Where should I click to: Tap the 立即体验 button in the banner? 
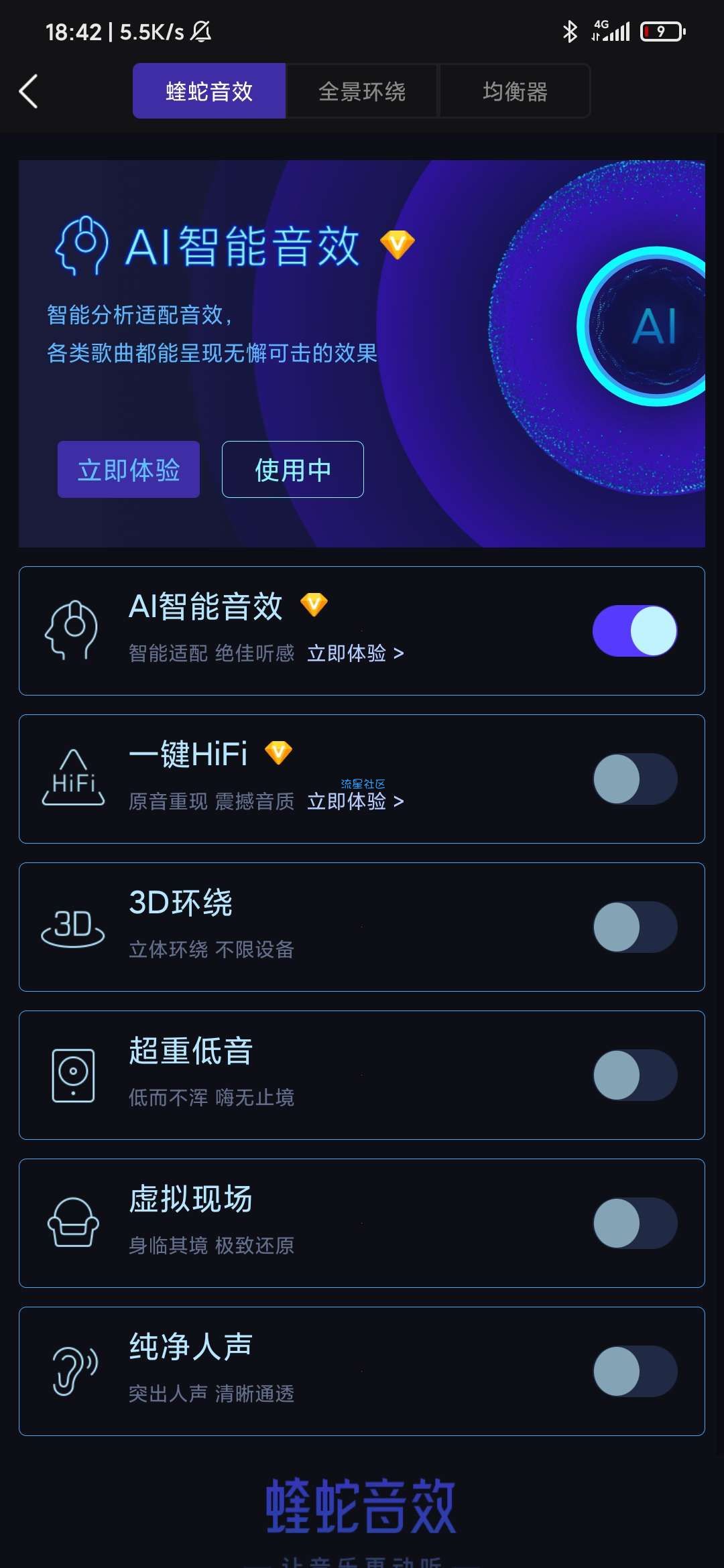(129, 470)
